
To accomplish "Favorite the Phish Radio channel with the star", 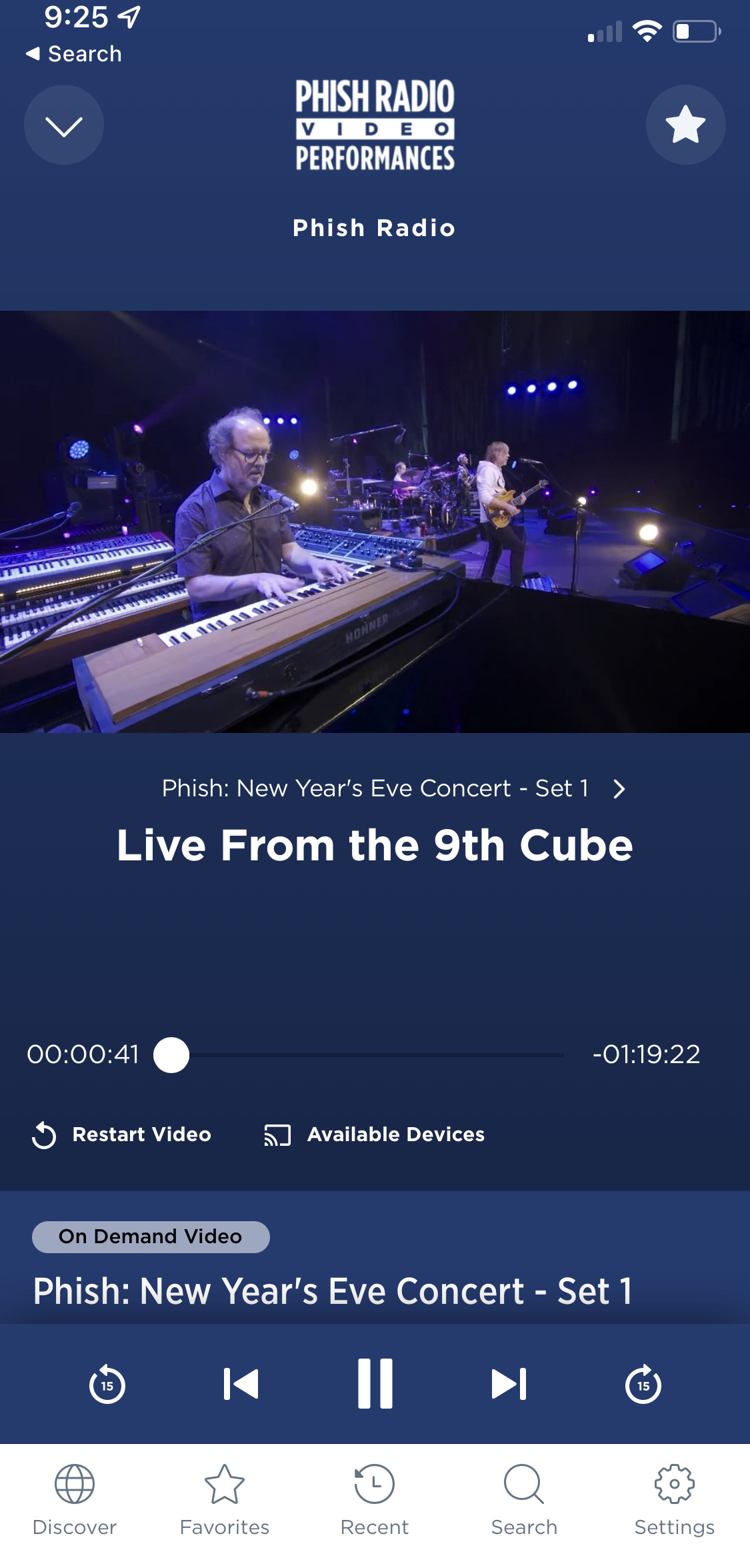I will coord(685,125).
